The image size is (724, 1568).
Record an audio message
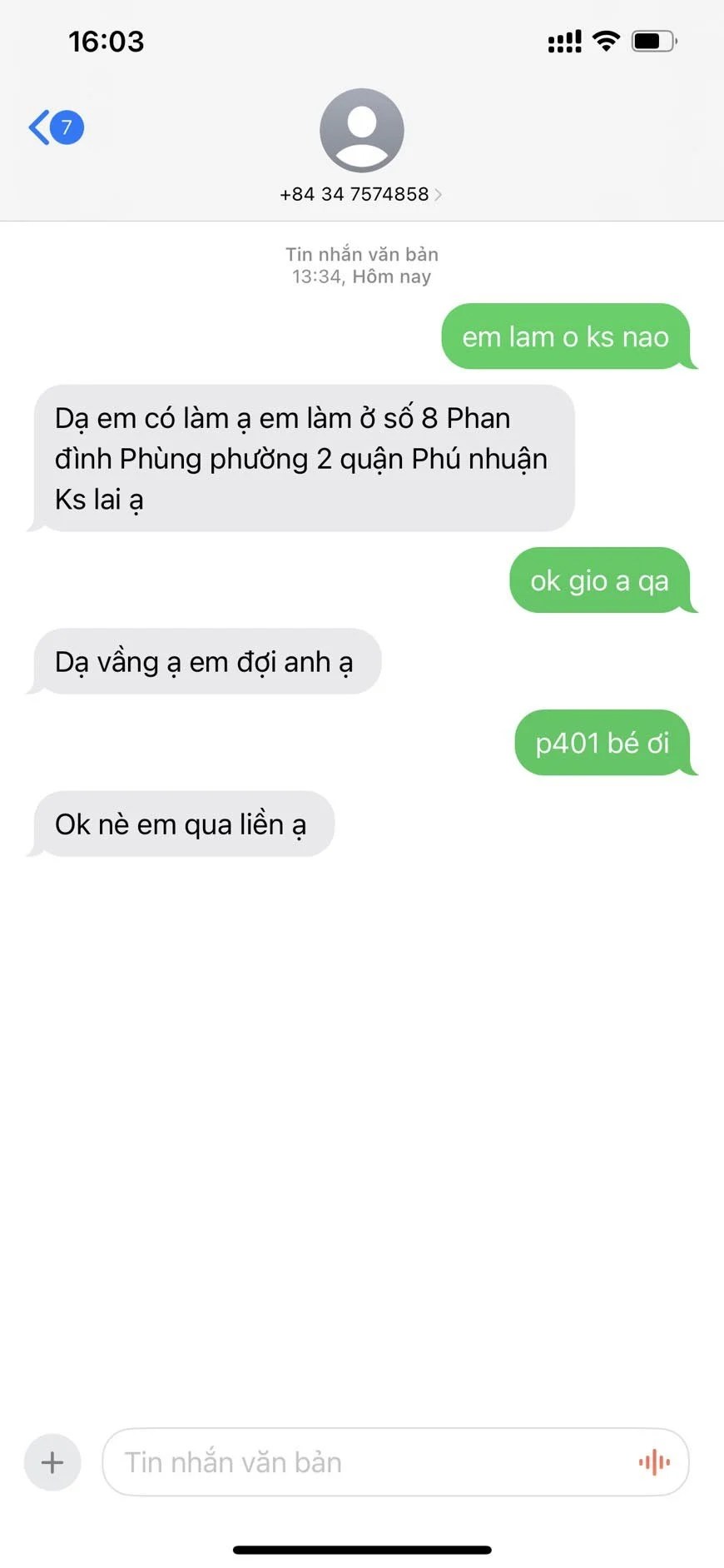tap(654, 1462)
